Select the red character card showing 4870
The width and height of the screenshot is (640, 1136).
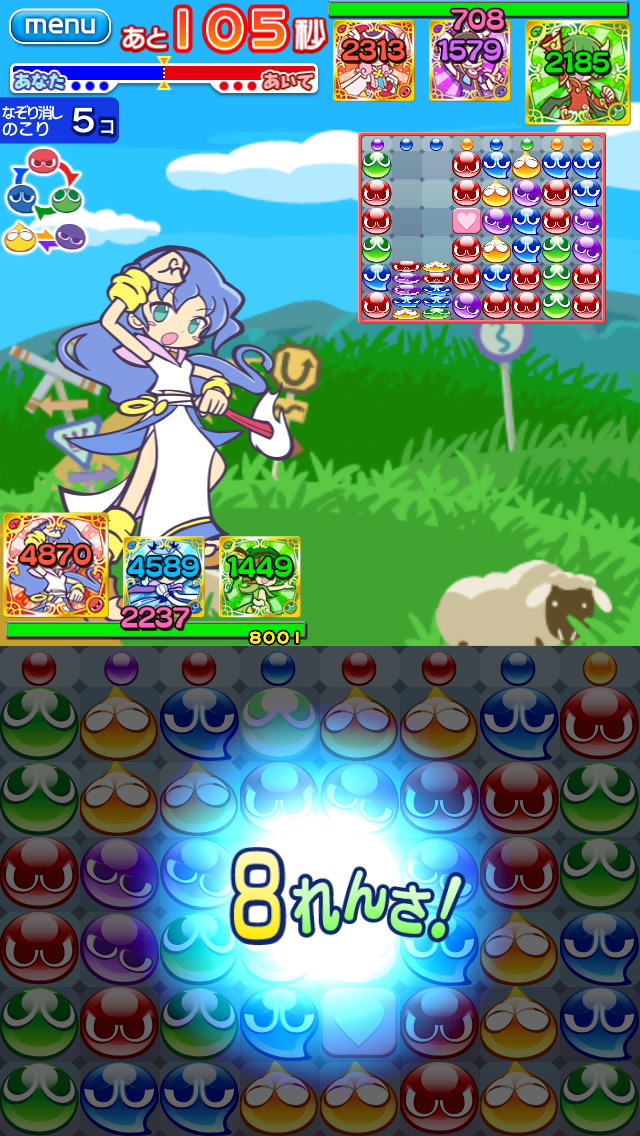click(x=56, y=564)
